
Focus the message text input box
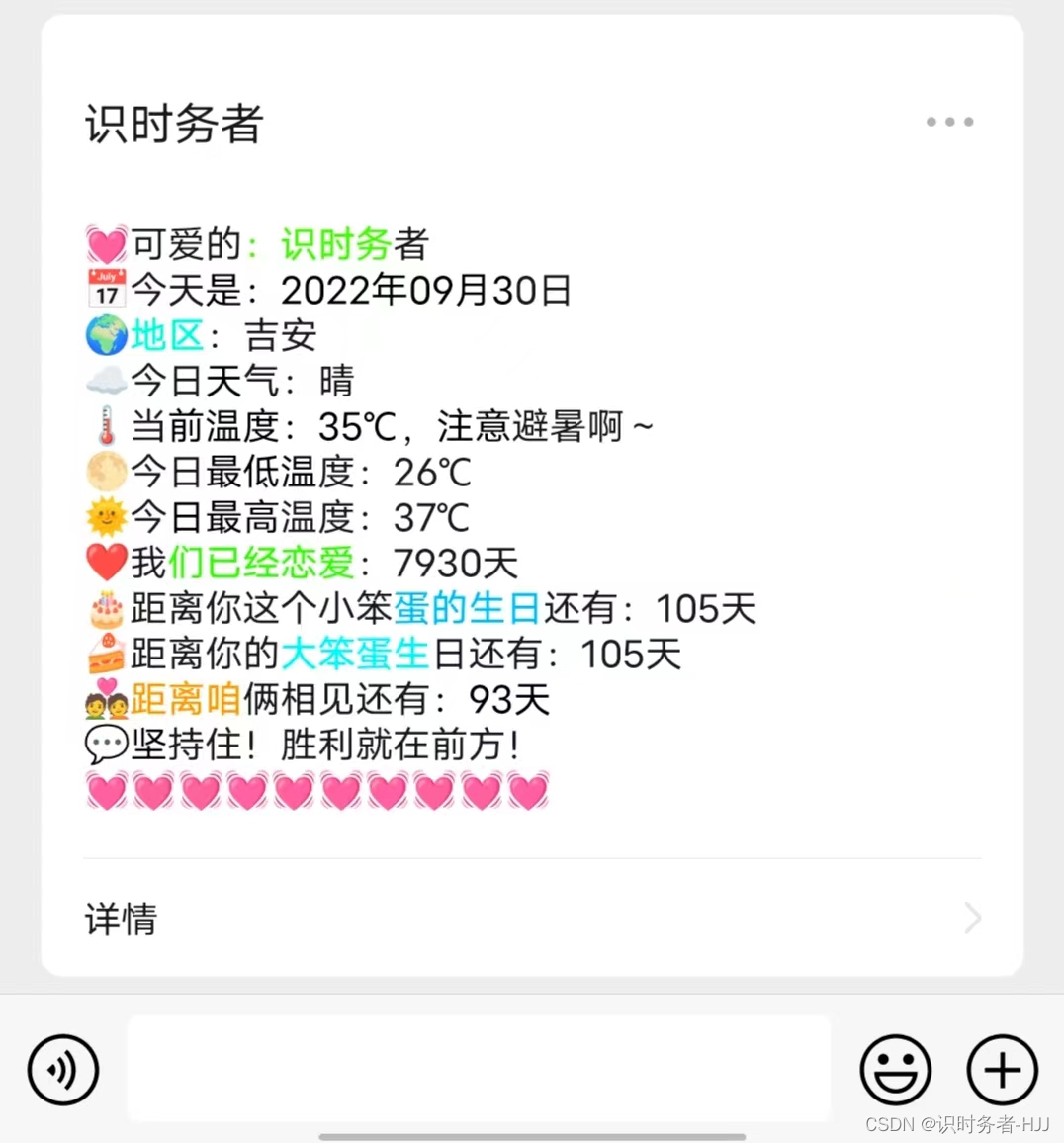click(x=479, y=1070)
